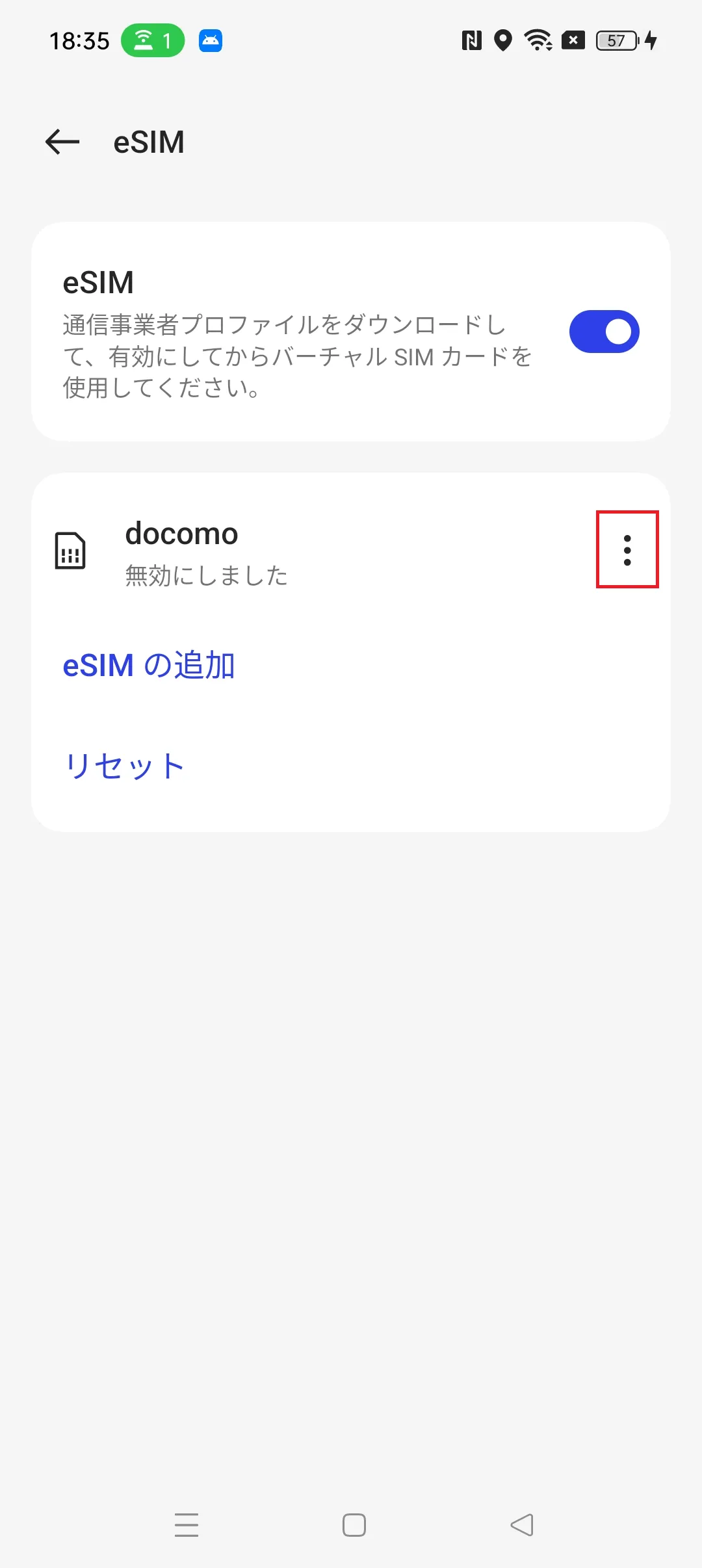This screenshot has height=1568, width=702.
Task: Tap the Wi-Fi icon in the status bar
Action: (538, 40)
